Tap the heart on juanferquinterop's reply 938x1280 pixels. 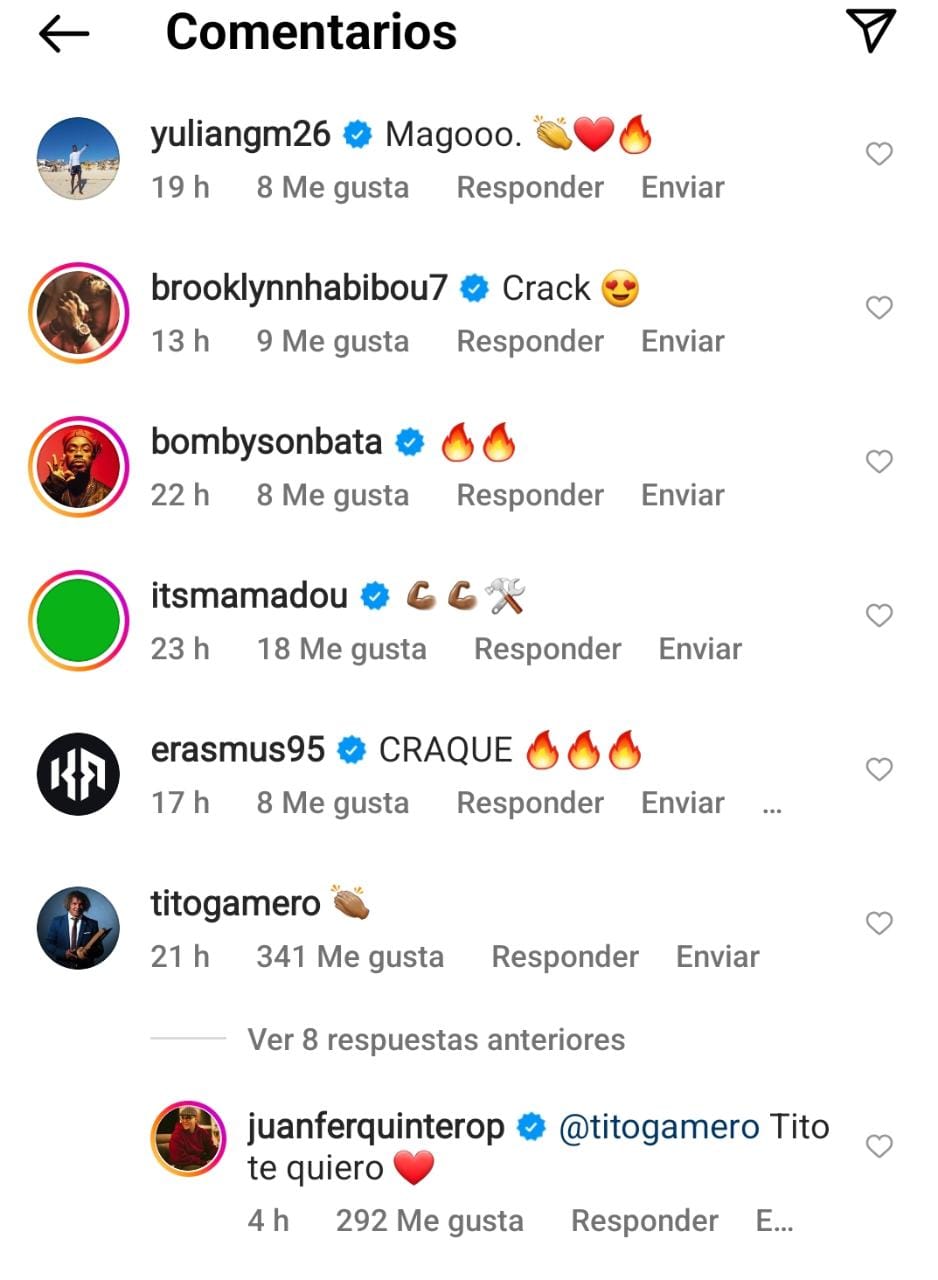[x=879, y=1146]
